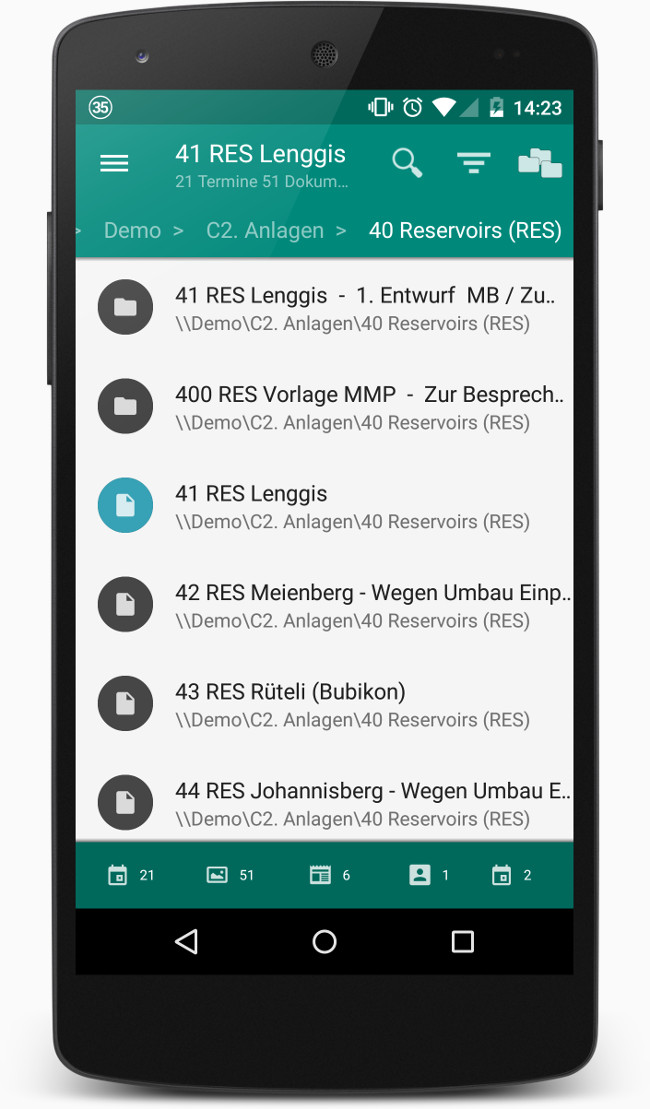
Task: Open the search magnifier
Action: (406, 163)
